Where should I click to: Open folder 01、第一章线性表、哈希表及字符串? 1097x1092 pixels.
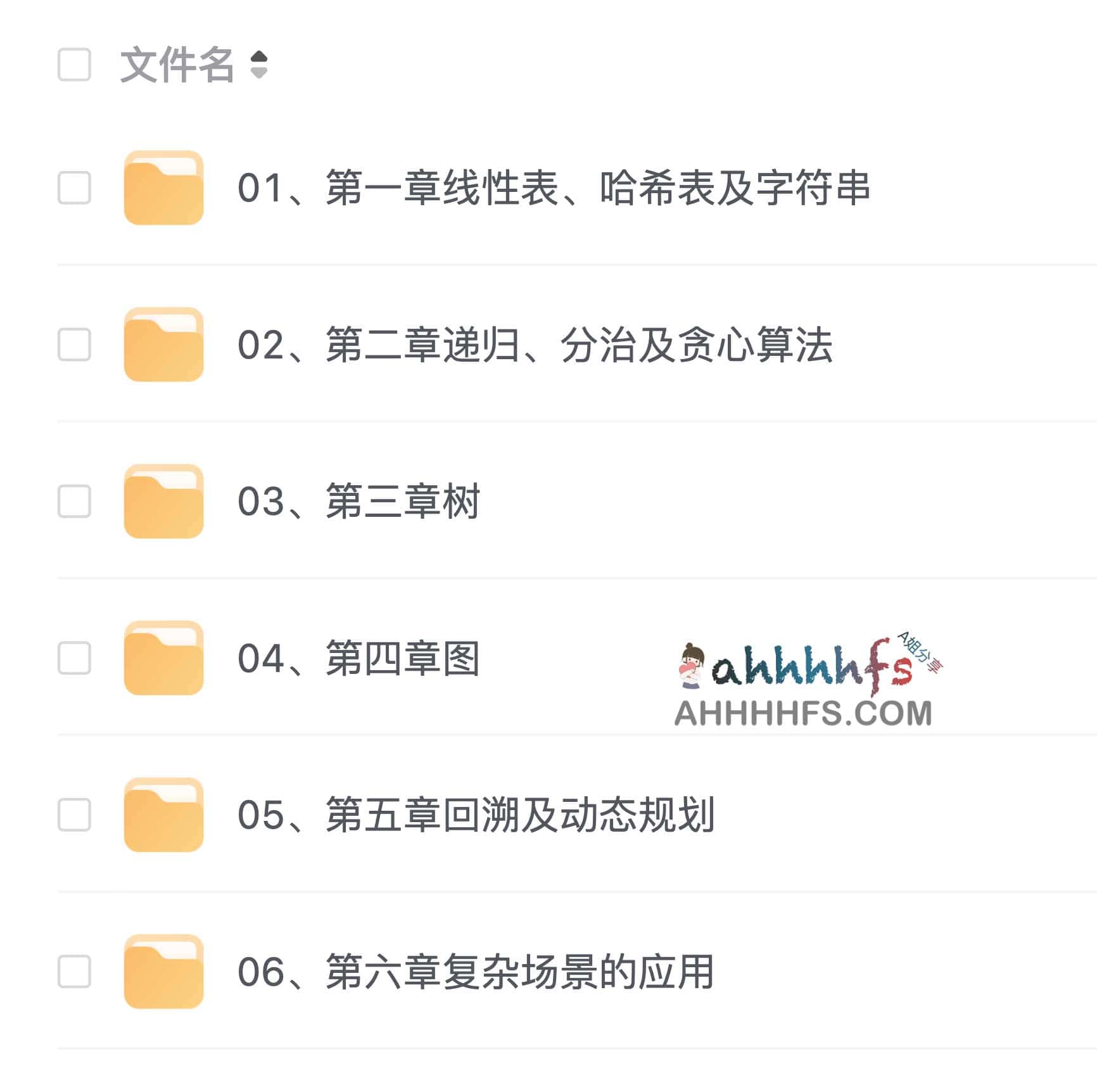553,188
